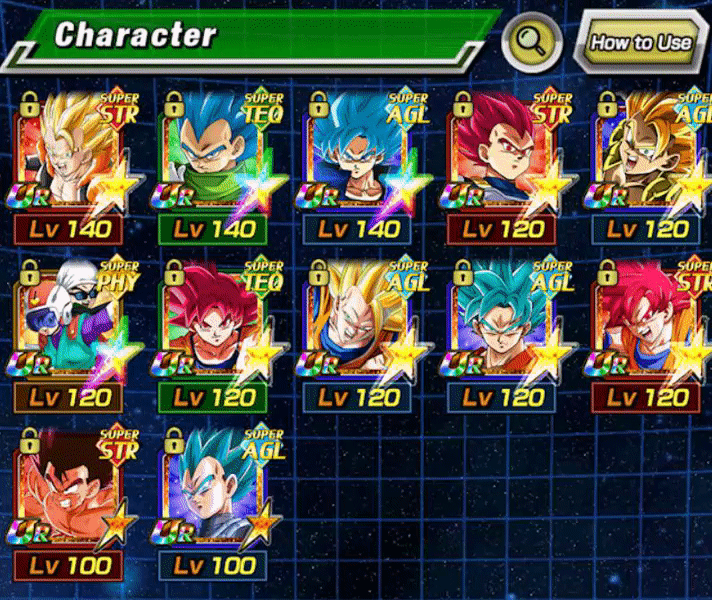Open the Super TEQ Lv 140 character
Viewport: 712px width, 600px height.
coord(212,160)
